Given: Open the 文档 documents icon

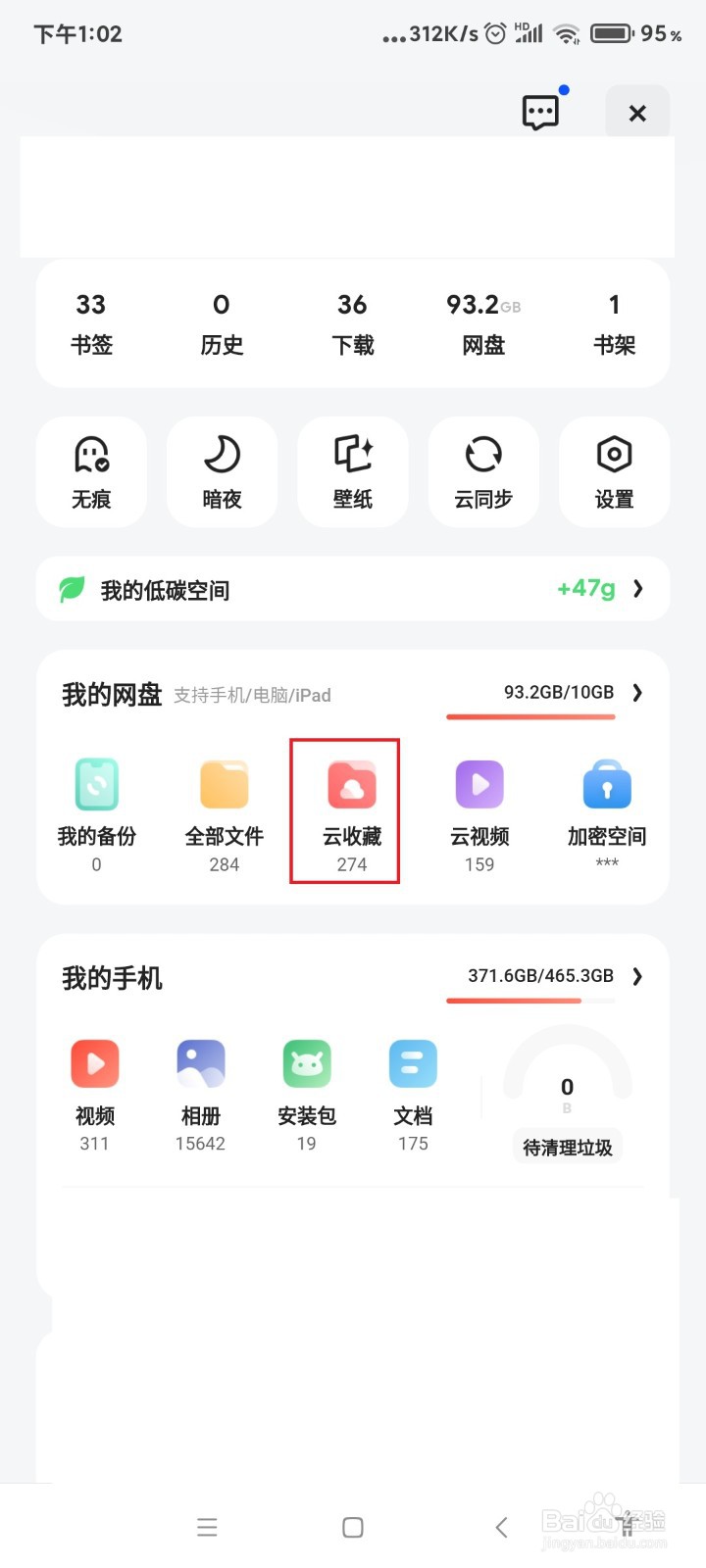Looking at the screenshot, I should [x=412, y=1083].
